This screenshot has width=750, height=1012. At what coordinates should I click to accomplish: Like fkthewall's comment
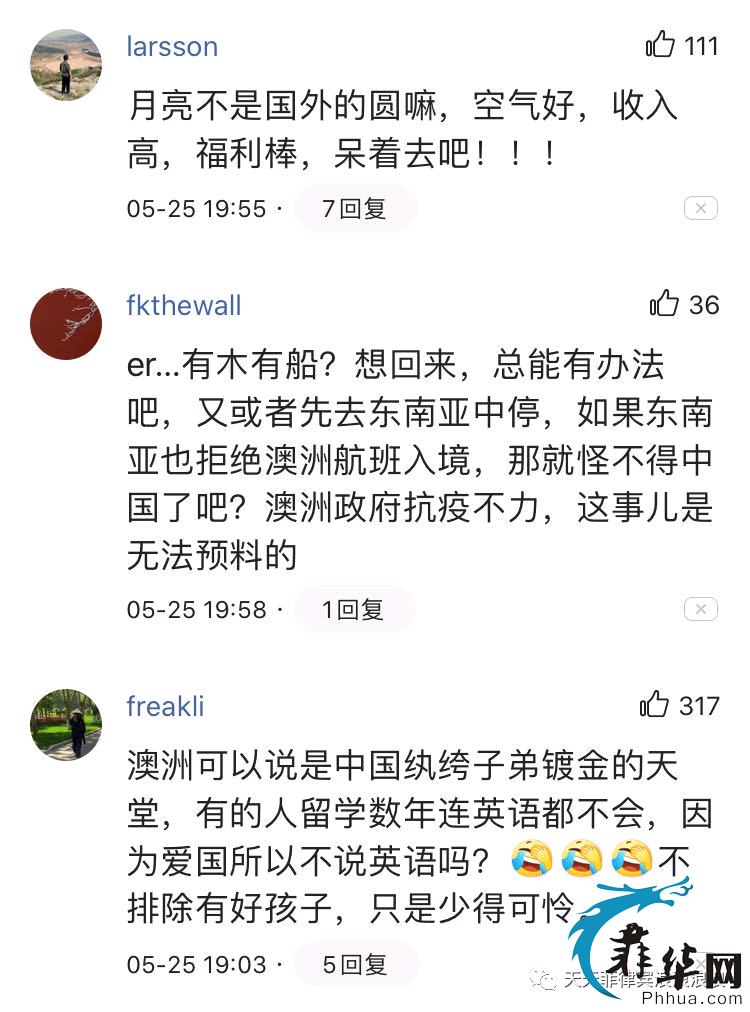664,304
